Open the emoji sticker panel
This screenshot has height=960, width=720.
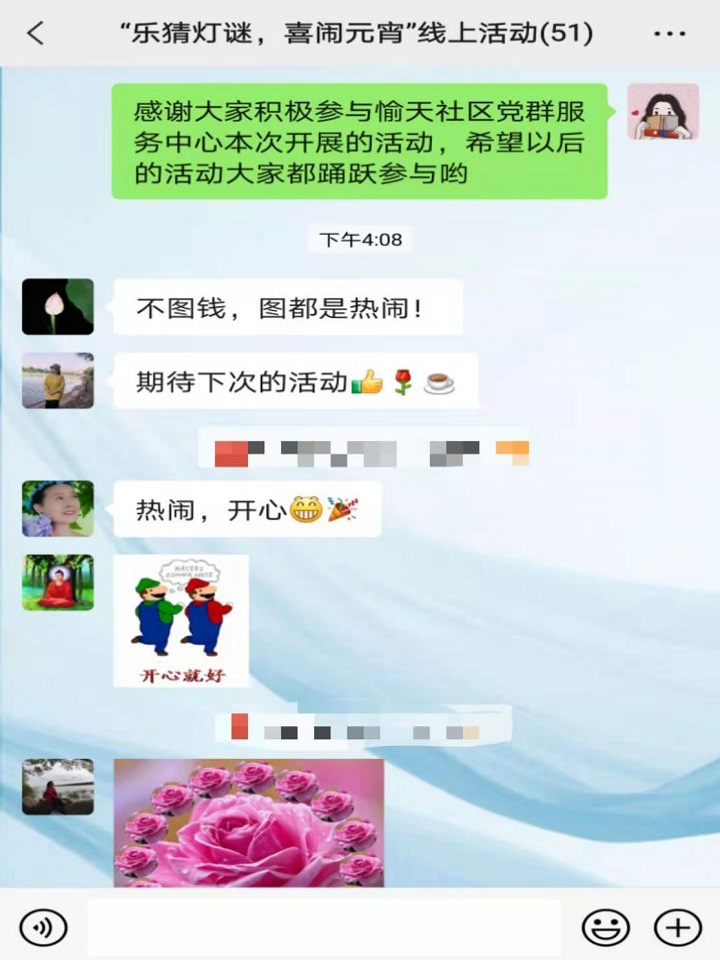tap(606, 928)
